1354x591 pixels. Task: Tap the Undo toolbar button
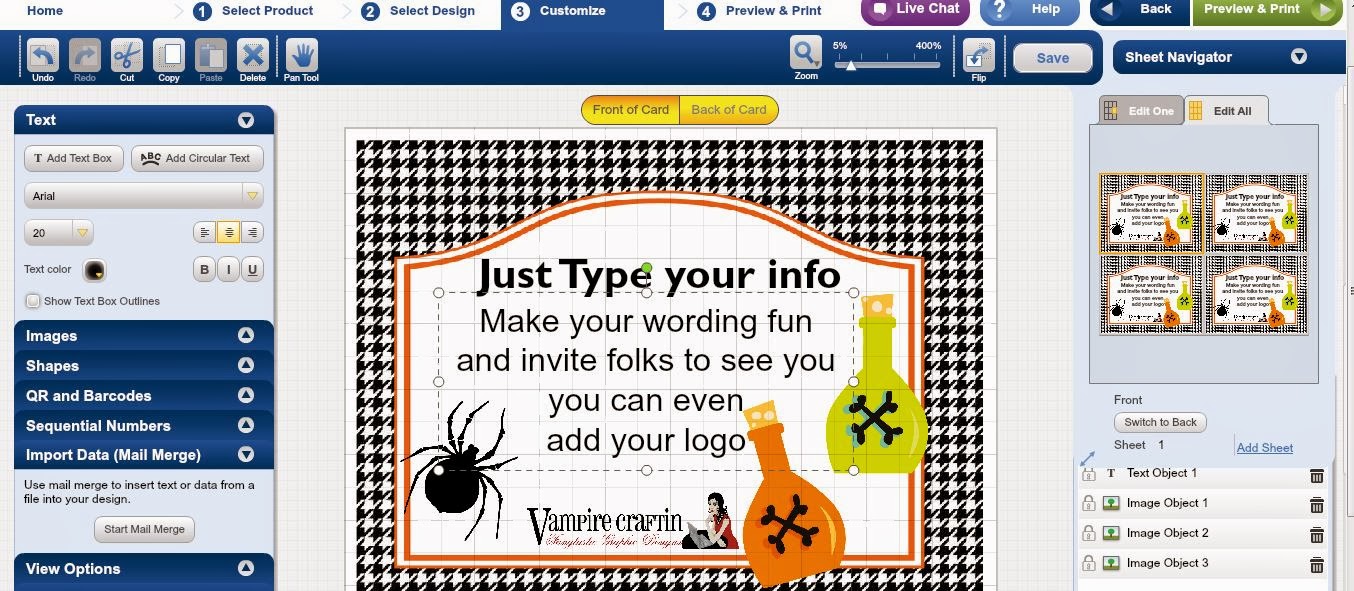click(43, 58)
